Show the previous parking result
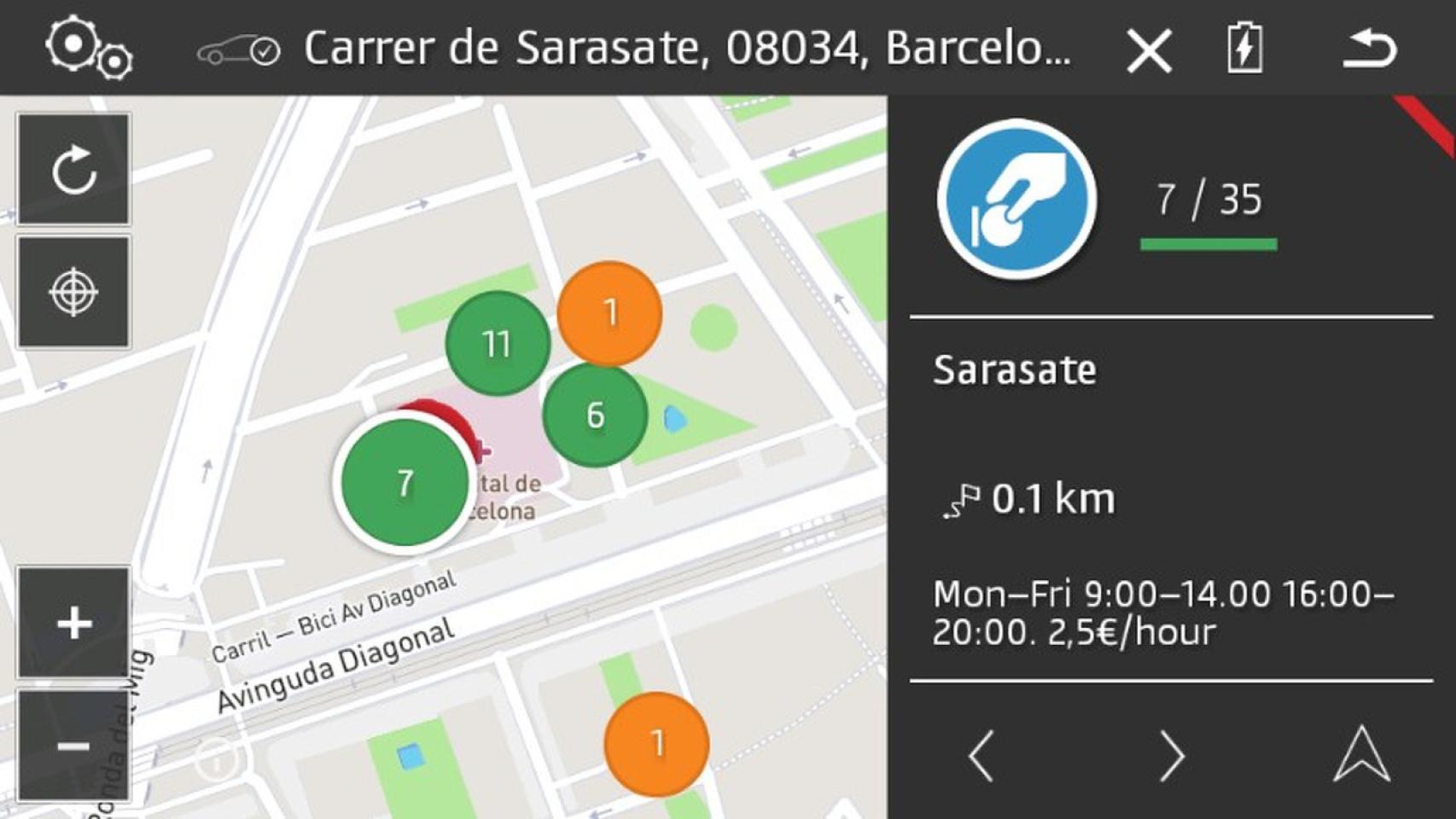 (x=981, y=755)
